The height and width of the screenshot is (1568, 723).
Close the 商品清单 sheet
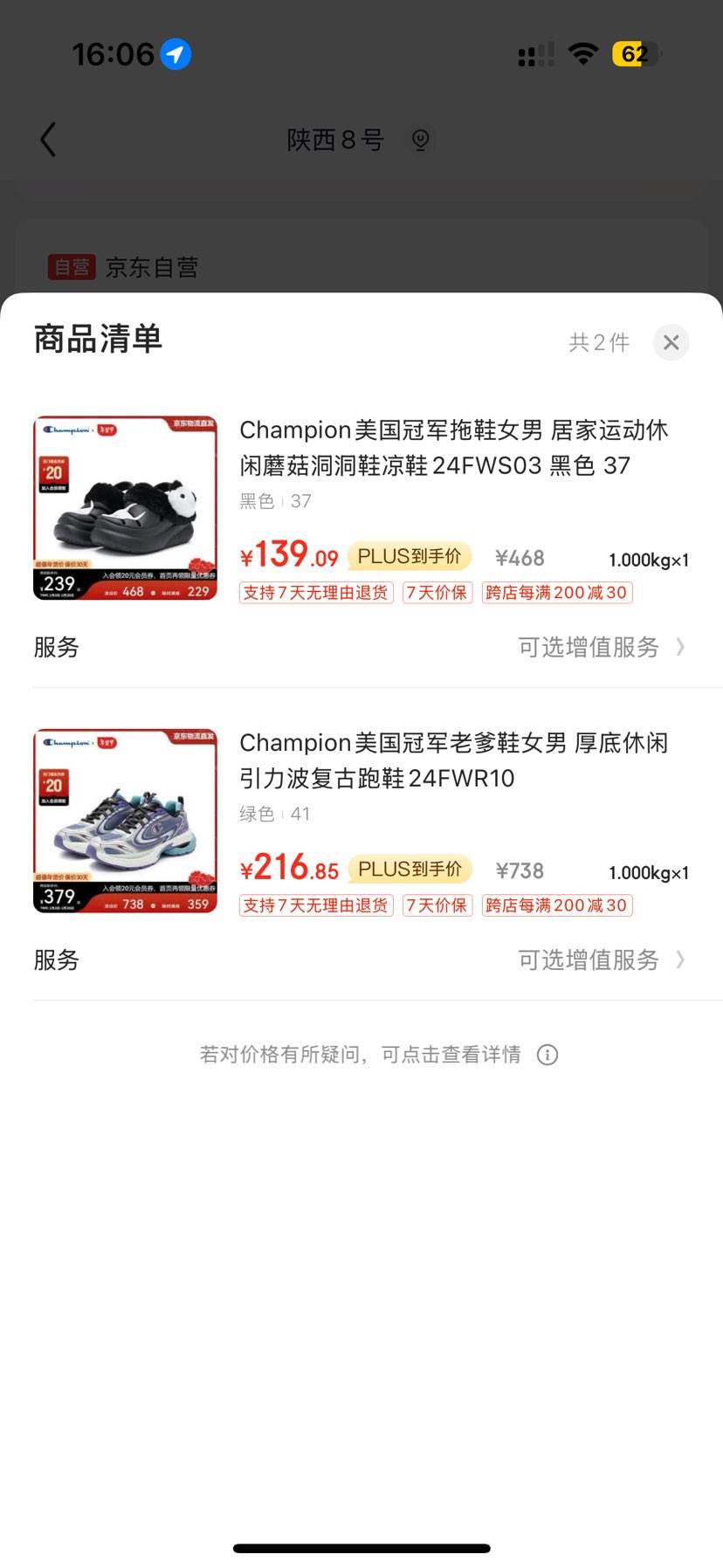pyautogui.click(x=671, y=342)
